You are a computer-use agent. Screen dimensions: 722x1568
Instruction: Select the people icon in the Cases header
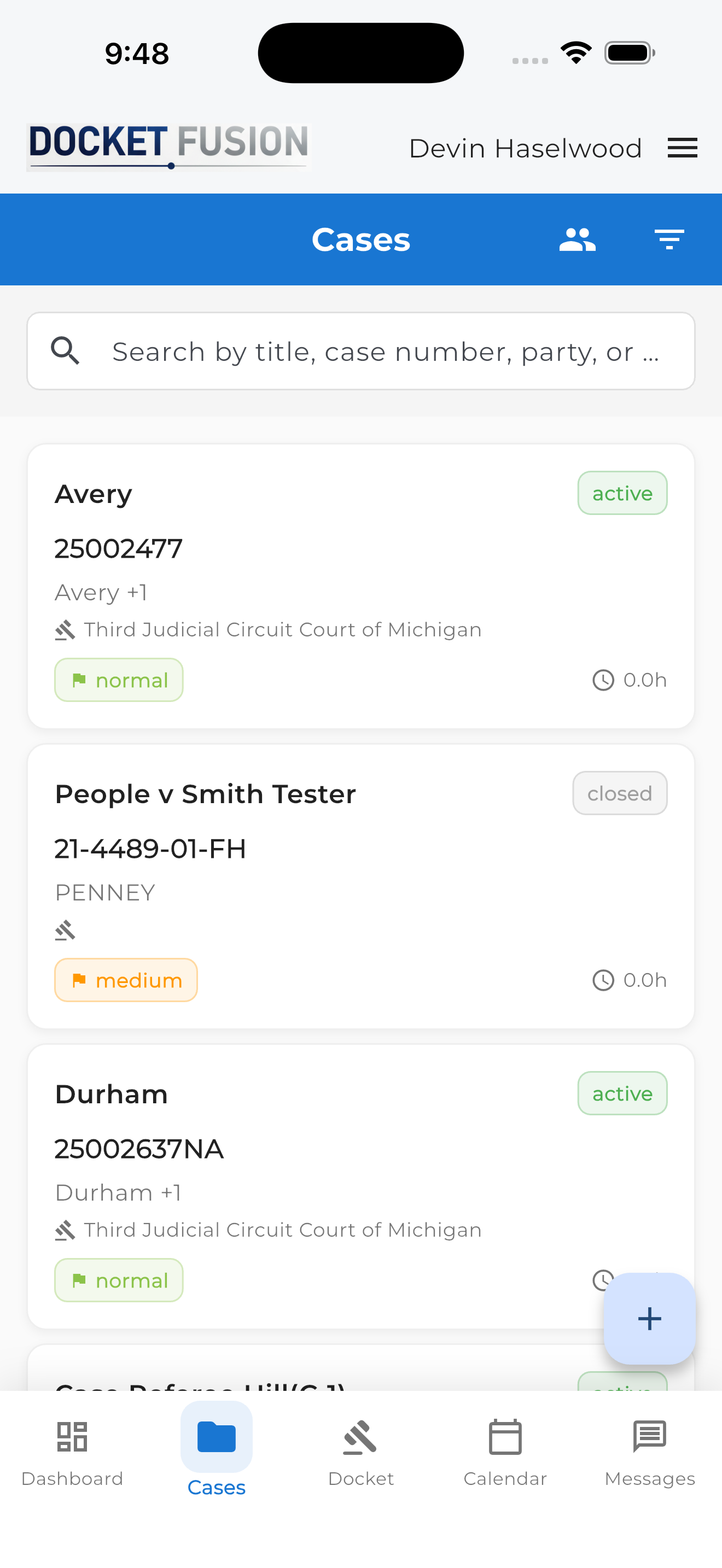click(x=577, y=239)
